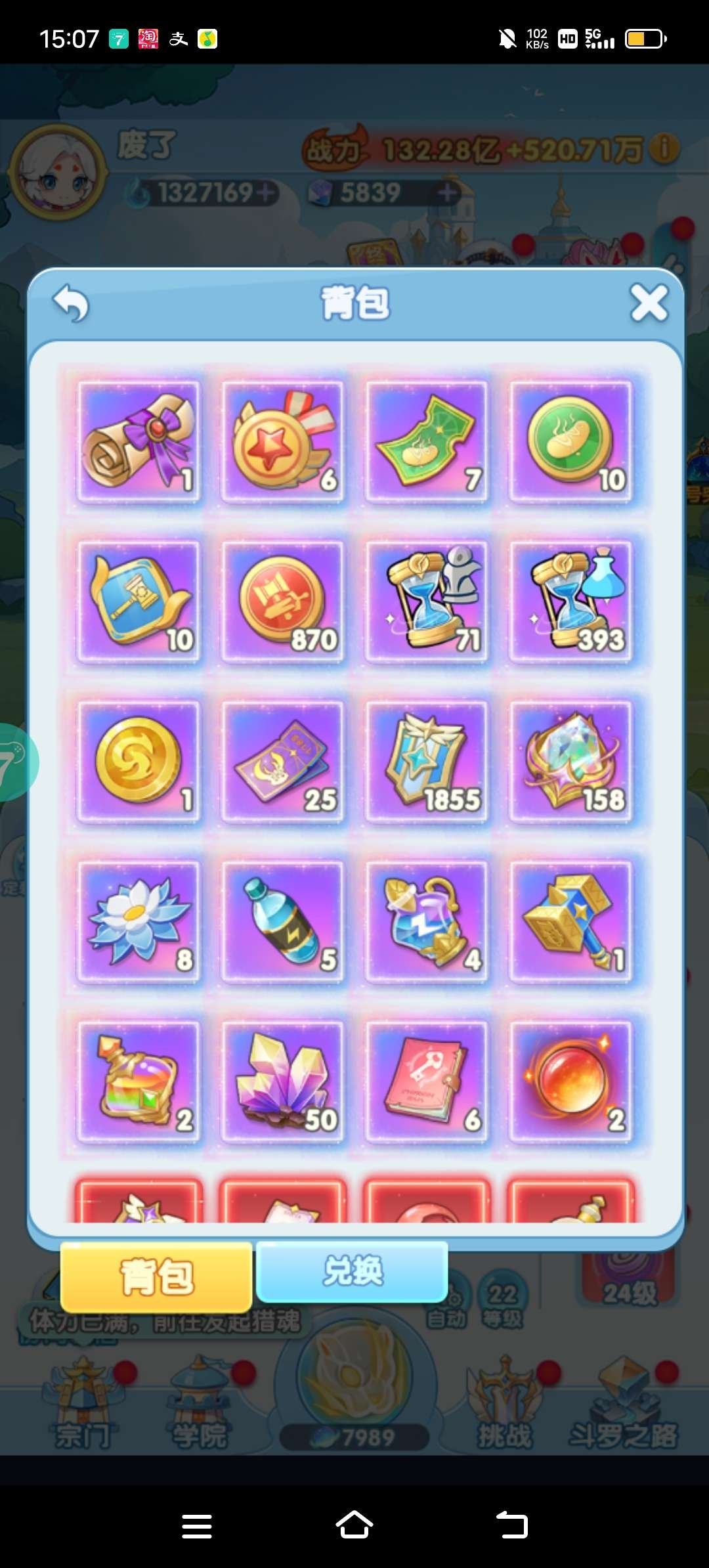Viewport: 709px width, 1568px height.
Task: View the hourglass potion item with count 393
Action: [x=571, y=601]
